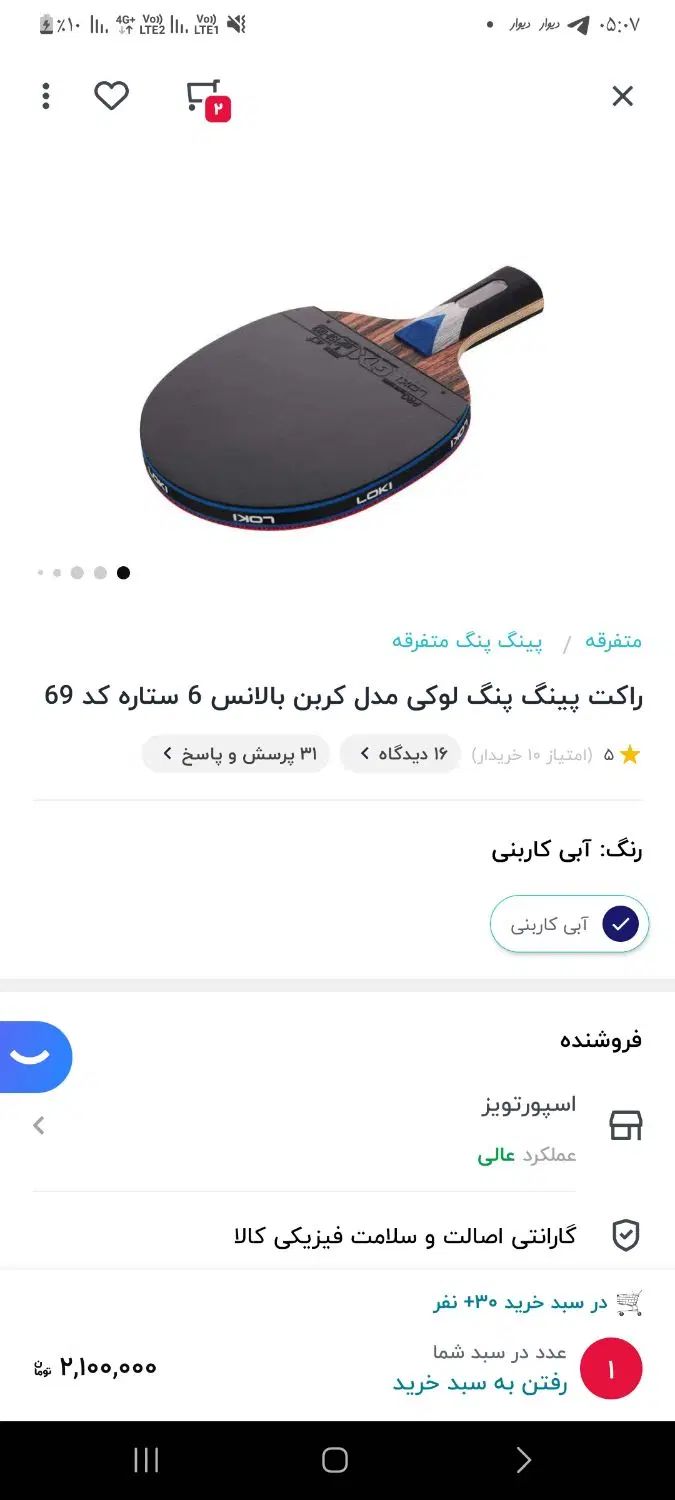Tap the blue floating assistant button
The height and width of the screenshot is (1500, 675).
pyautogui.click(x=32, y=1057)
